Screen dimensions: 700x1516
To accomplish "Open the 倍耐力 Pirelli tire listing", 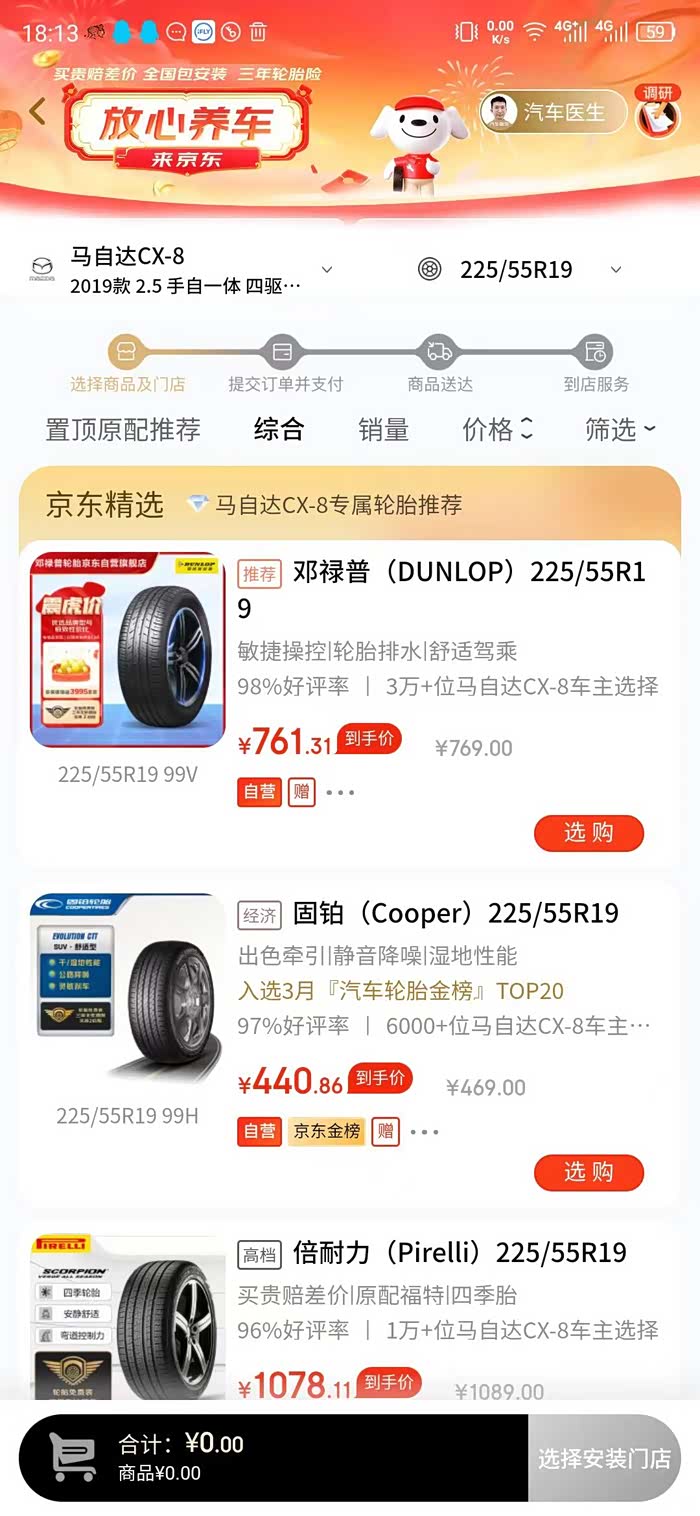I will tap(459, 1253).
